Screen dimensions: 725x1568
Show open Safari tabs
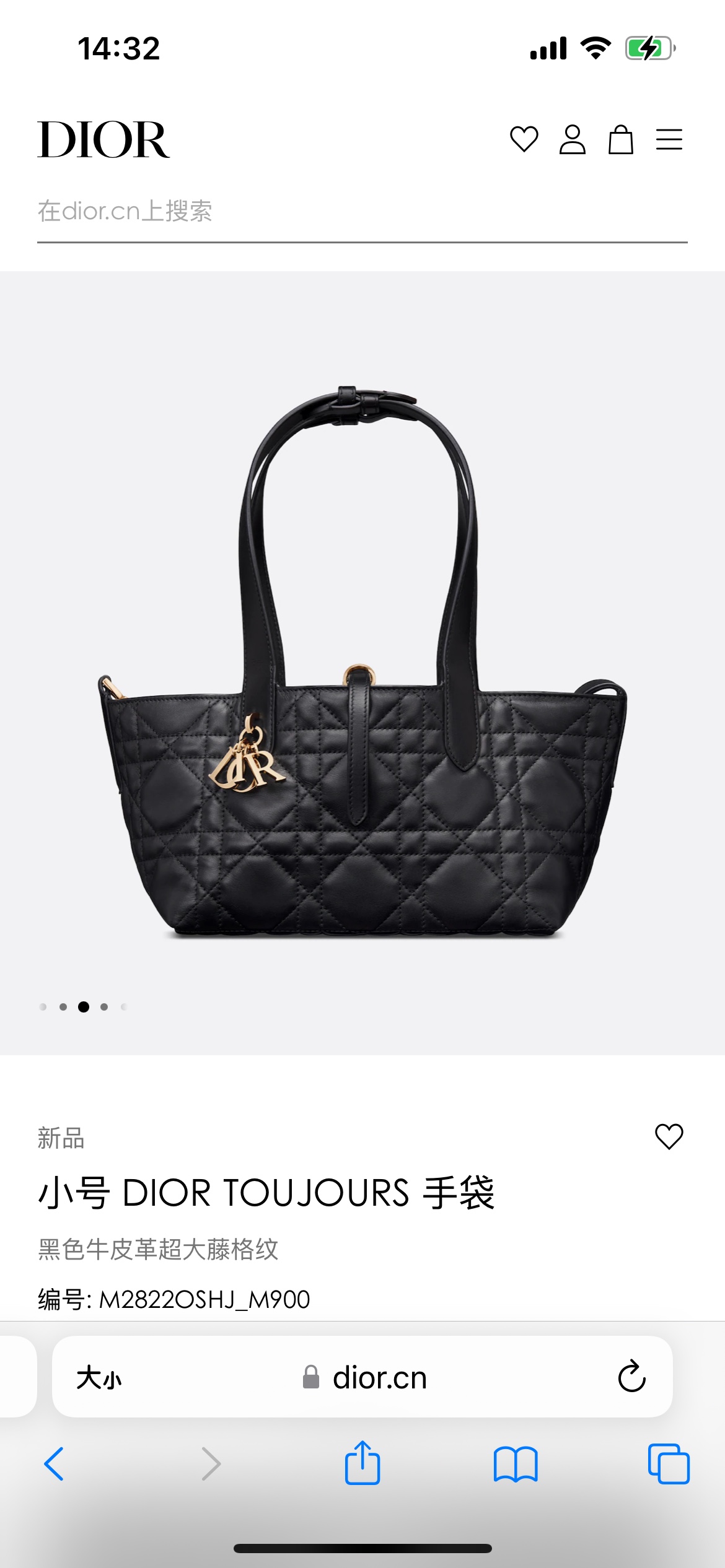point(668,1464)
